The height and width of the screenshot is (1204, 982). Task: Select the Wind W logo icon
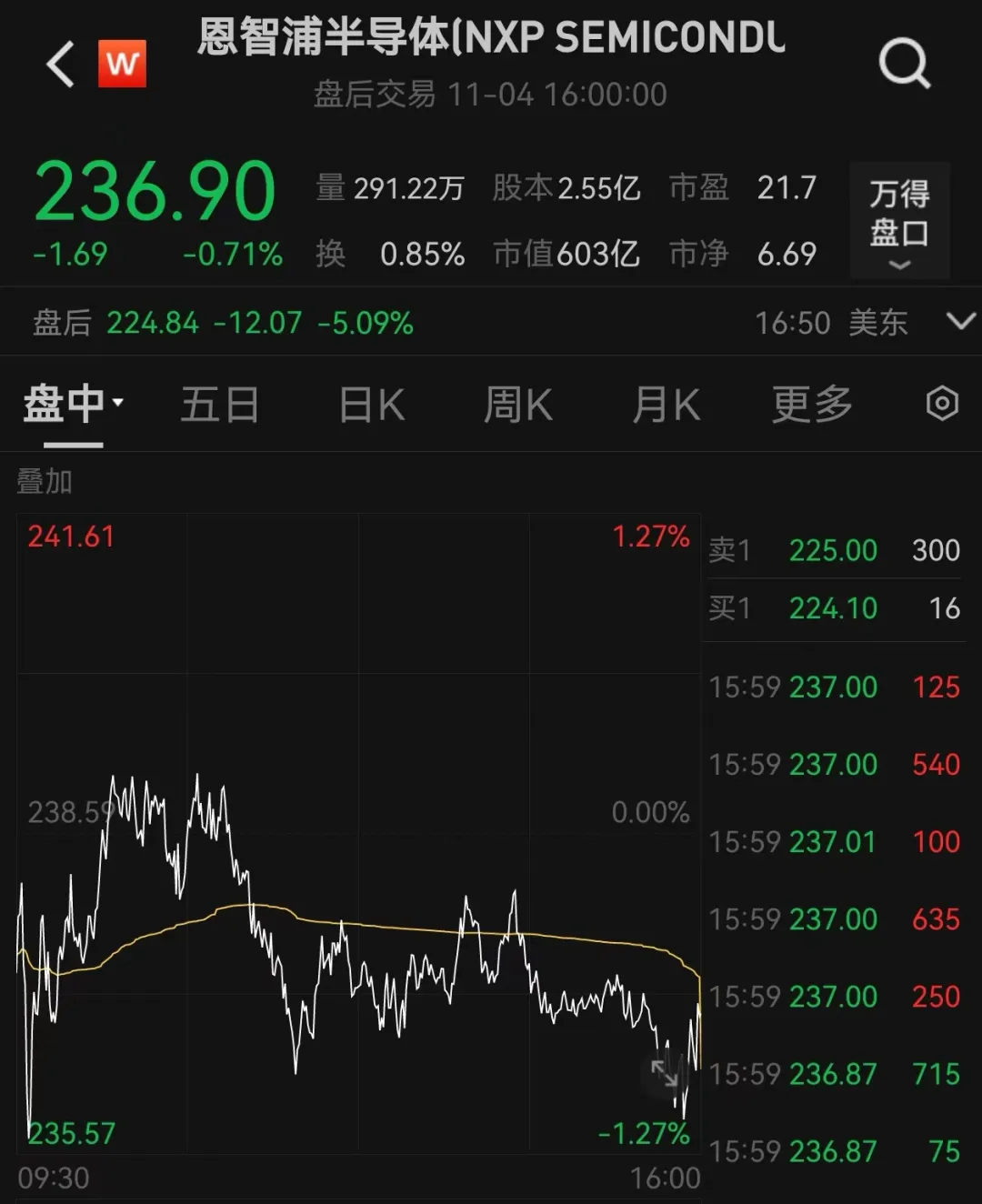(122, 64)
